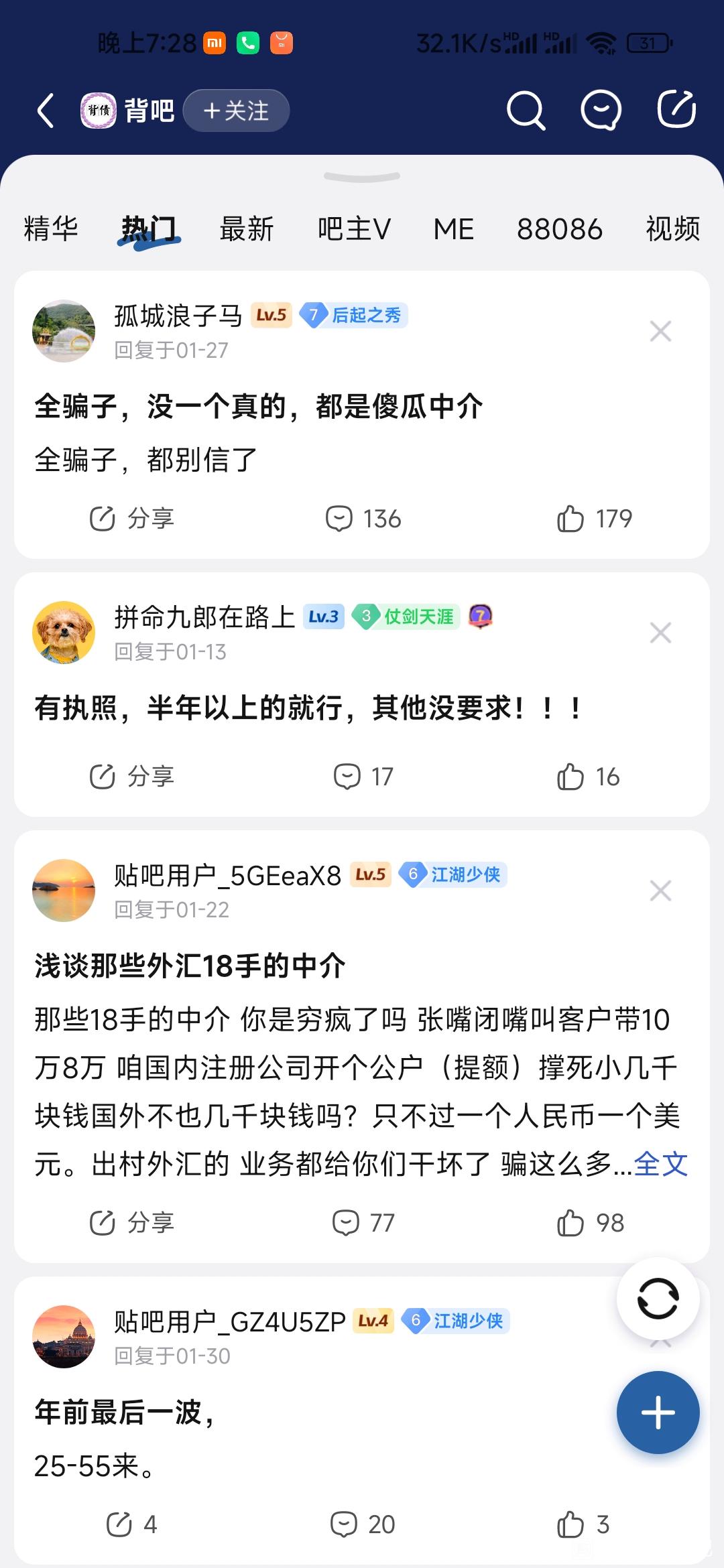Like the post by 贴吧用户_5GEeaX8
The height and width of the screenshot is (1568, 724).
[590, 1223]
